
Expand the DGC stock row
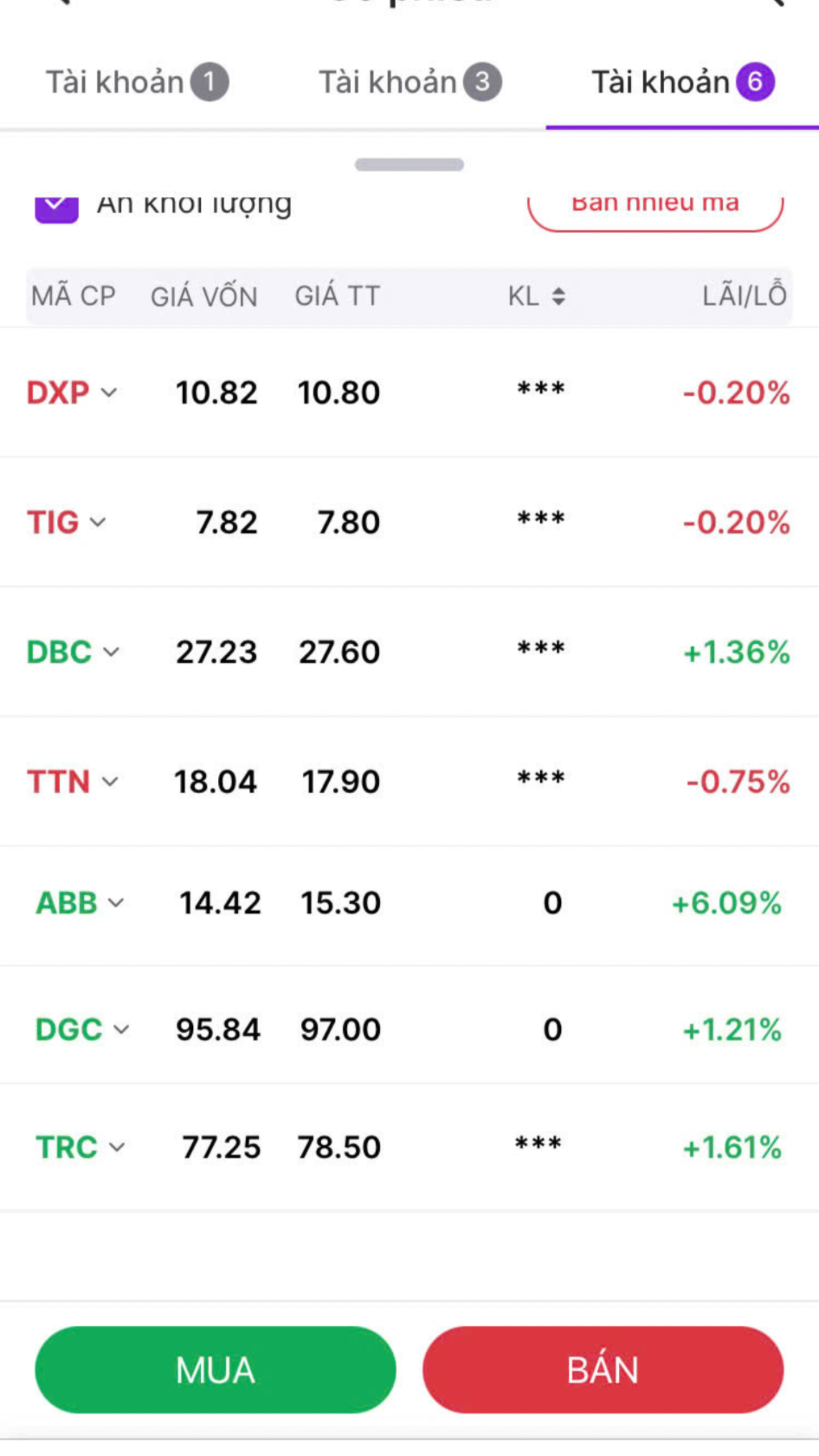click(x=121, y=1029)
